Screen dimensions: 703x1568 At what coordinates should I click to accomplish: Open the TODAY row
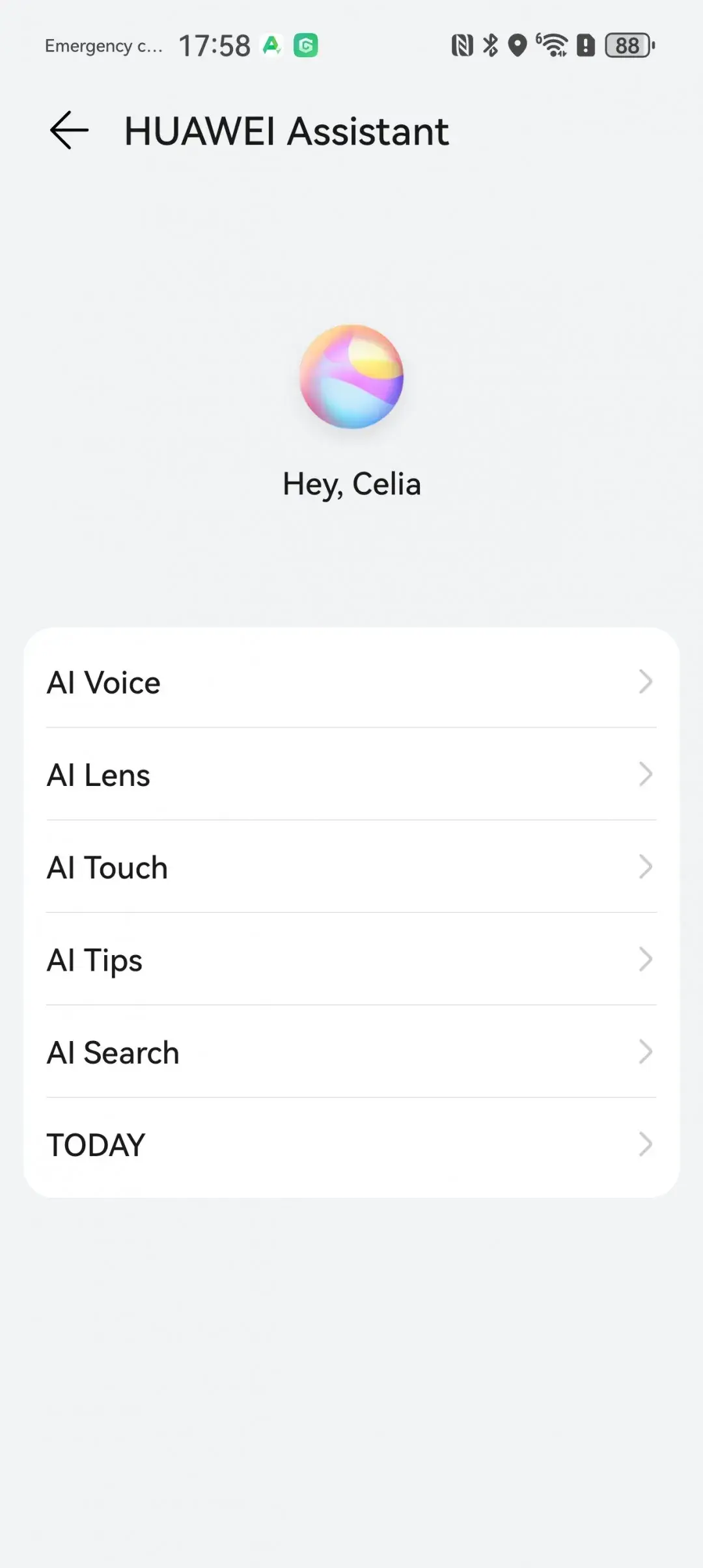click(351, 1144)
